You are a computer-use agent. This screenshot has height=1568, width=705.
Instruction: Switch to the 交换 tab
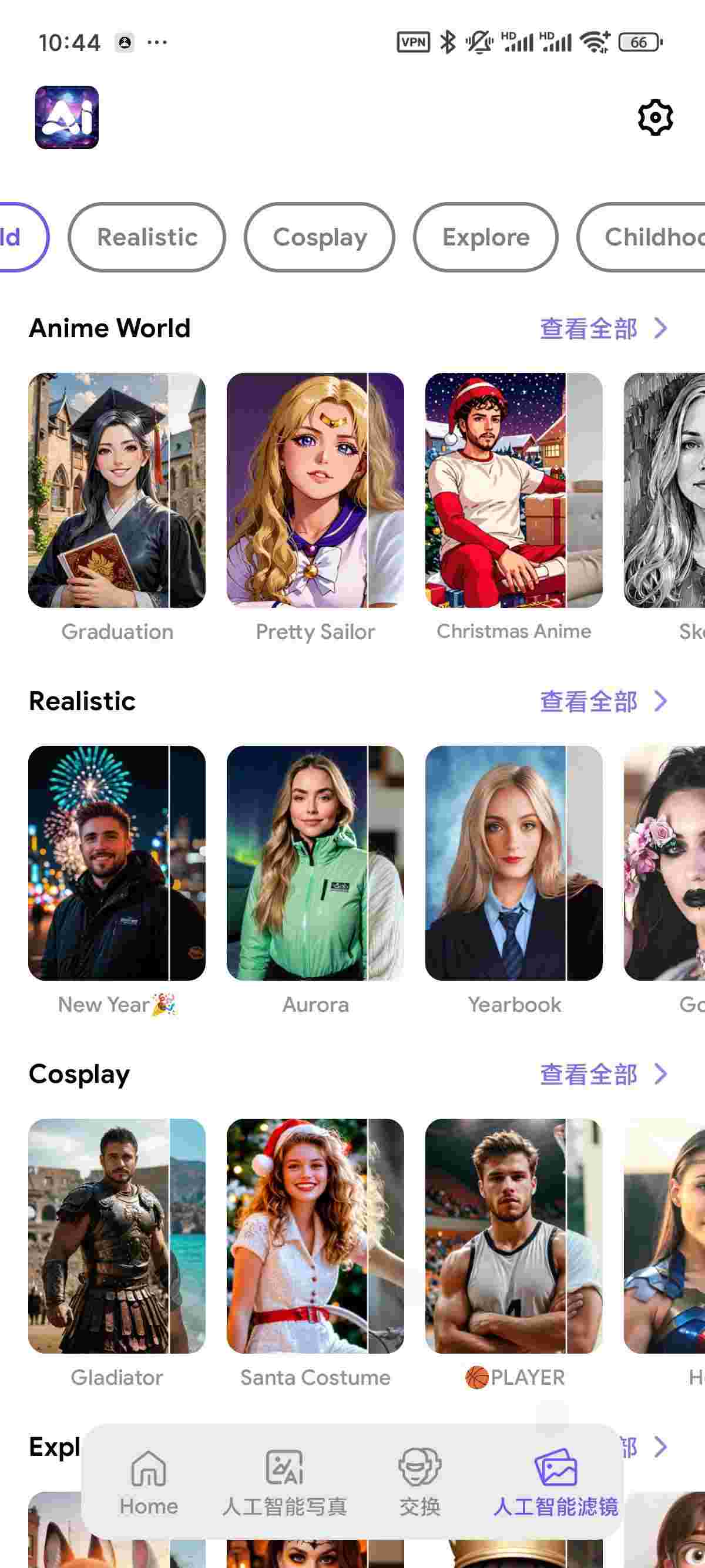pos(419,1482)
